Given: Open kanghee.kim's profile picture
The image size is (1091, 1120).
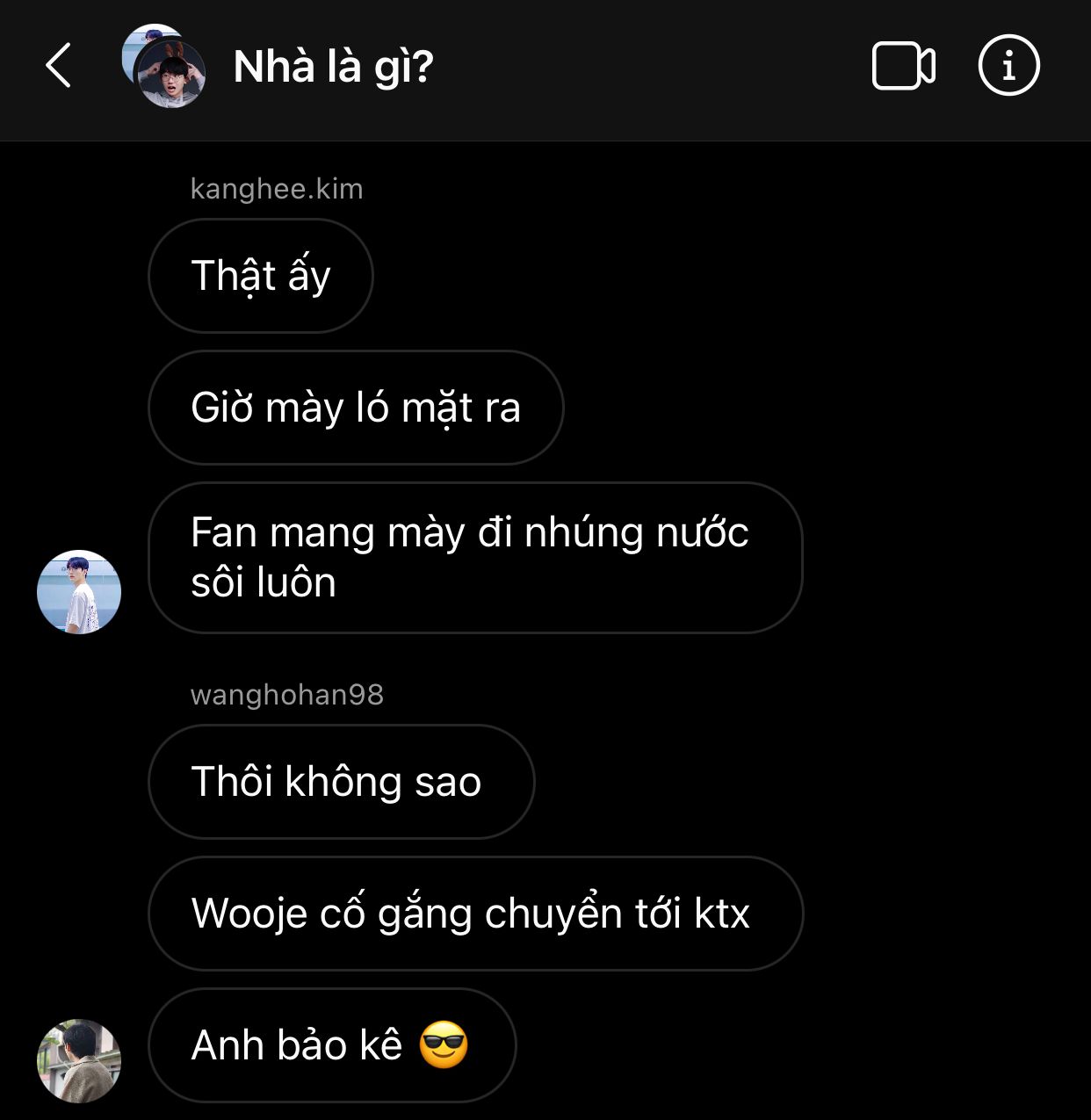Looking at the screenshot, I should [79, 592].
